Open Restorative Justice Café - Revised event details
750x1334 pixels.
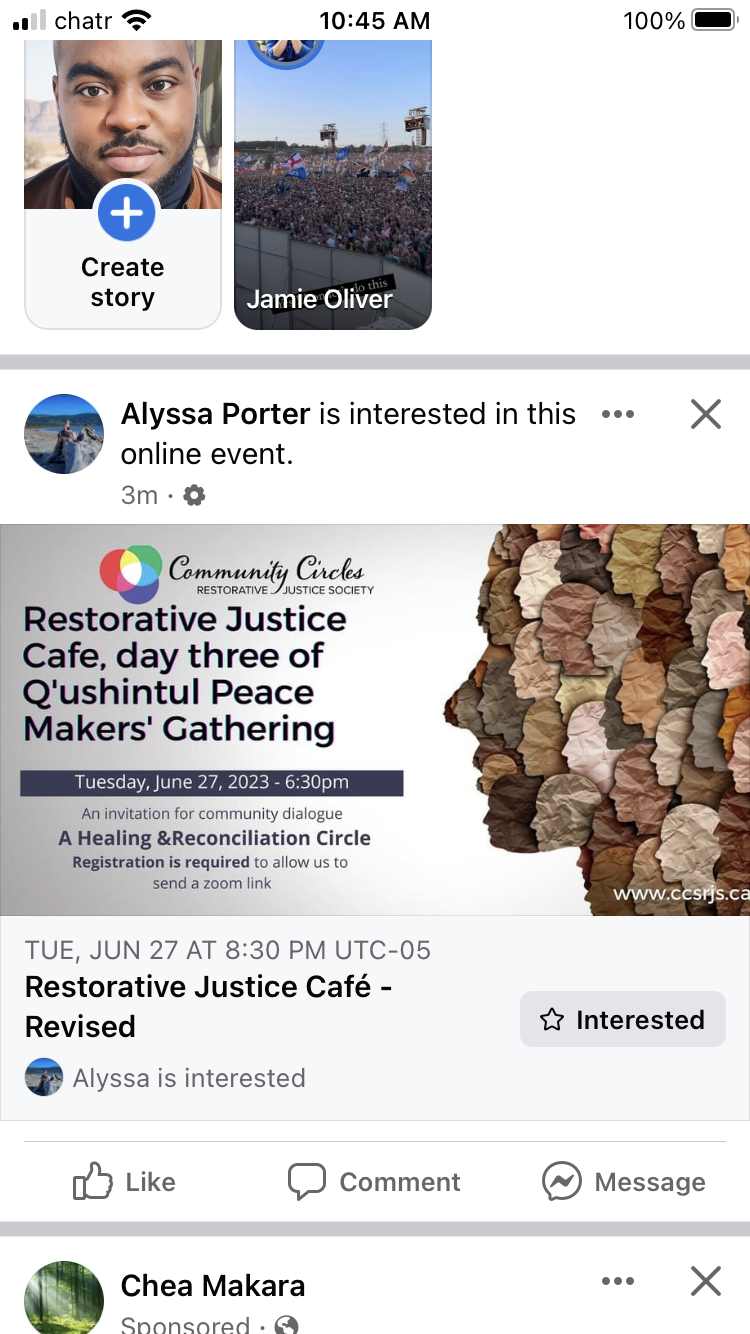(x=208, y=1006)
